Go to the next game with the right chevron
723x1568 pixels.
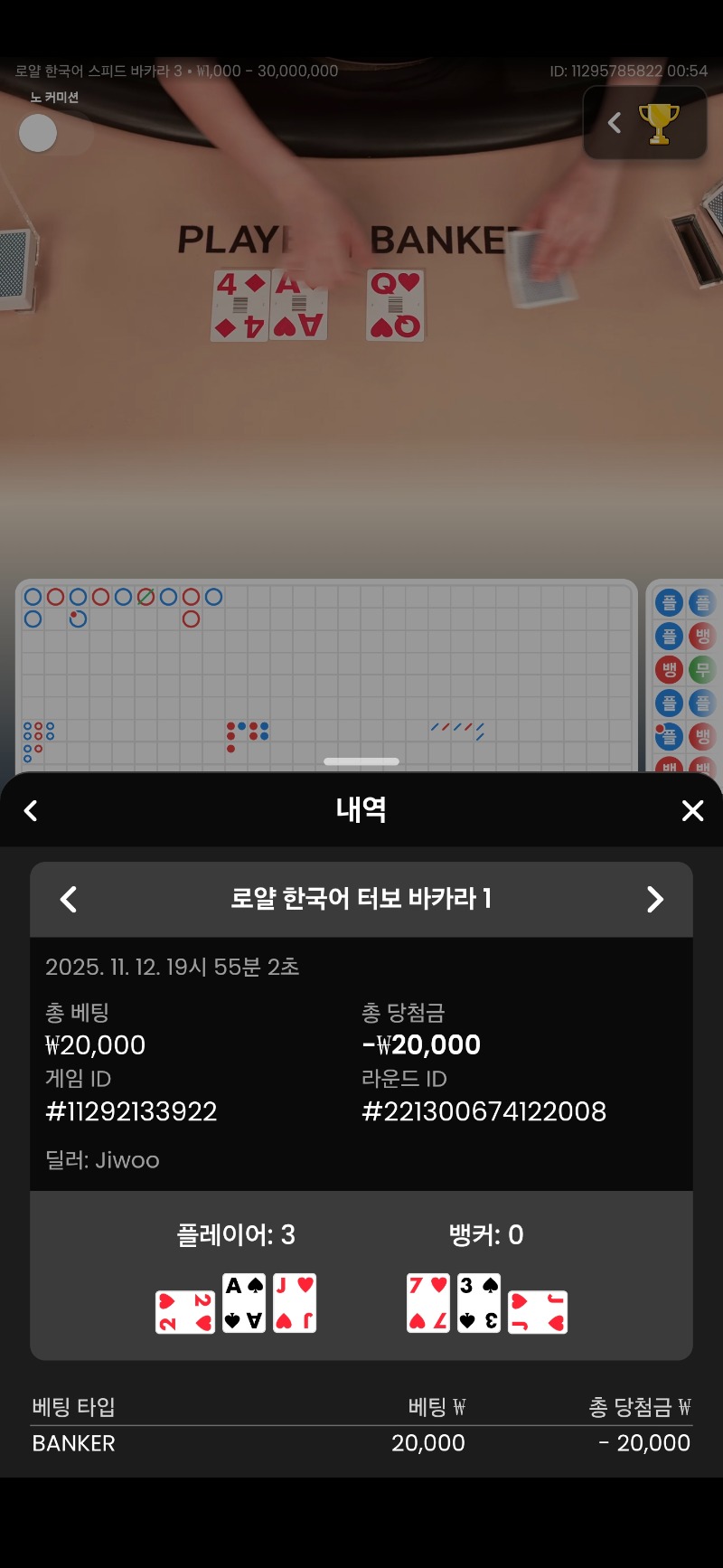pos(655,899)
